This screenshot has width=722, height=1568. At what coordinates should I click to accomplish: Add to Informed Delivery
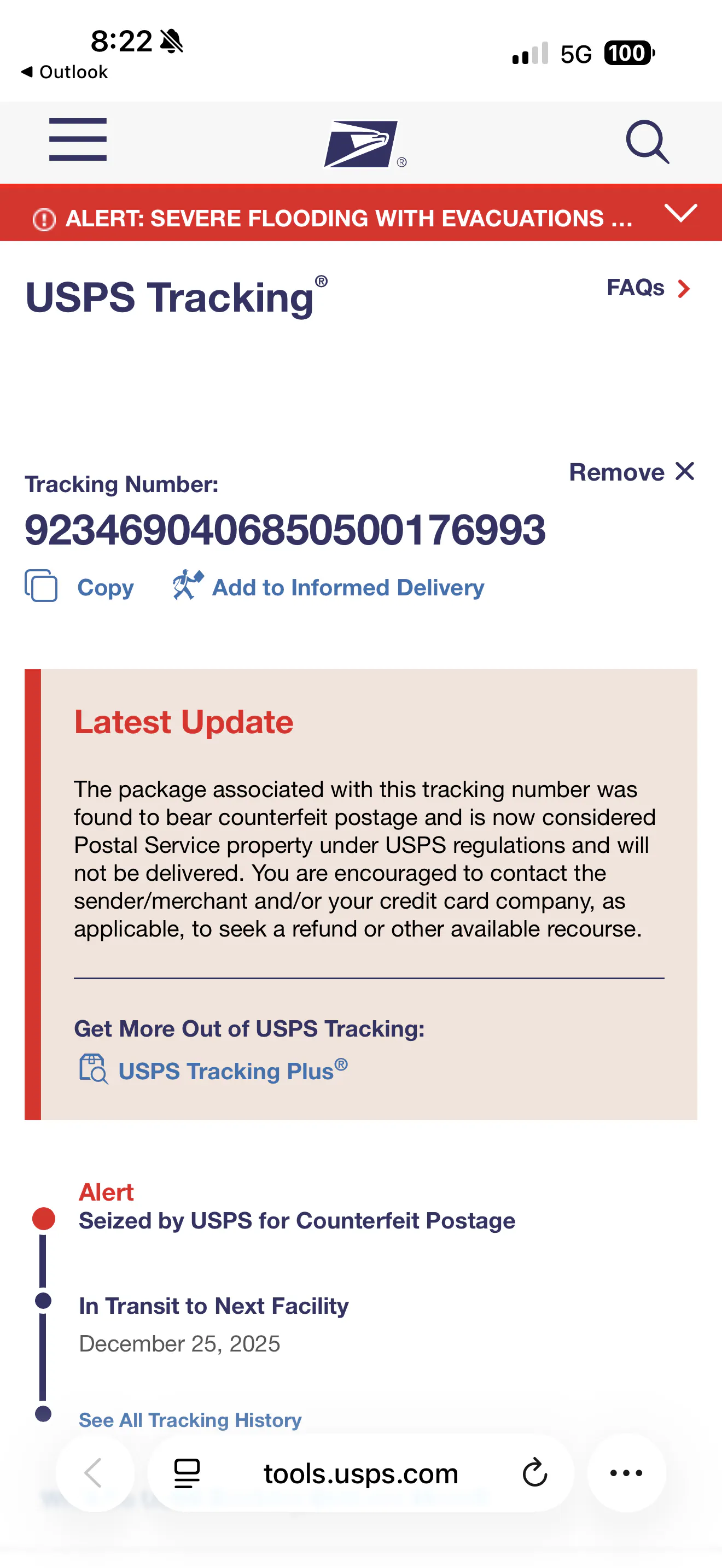pos(329,587)
